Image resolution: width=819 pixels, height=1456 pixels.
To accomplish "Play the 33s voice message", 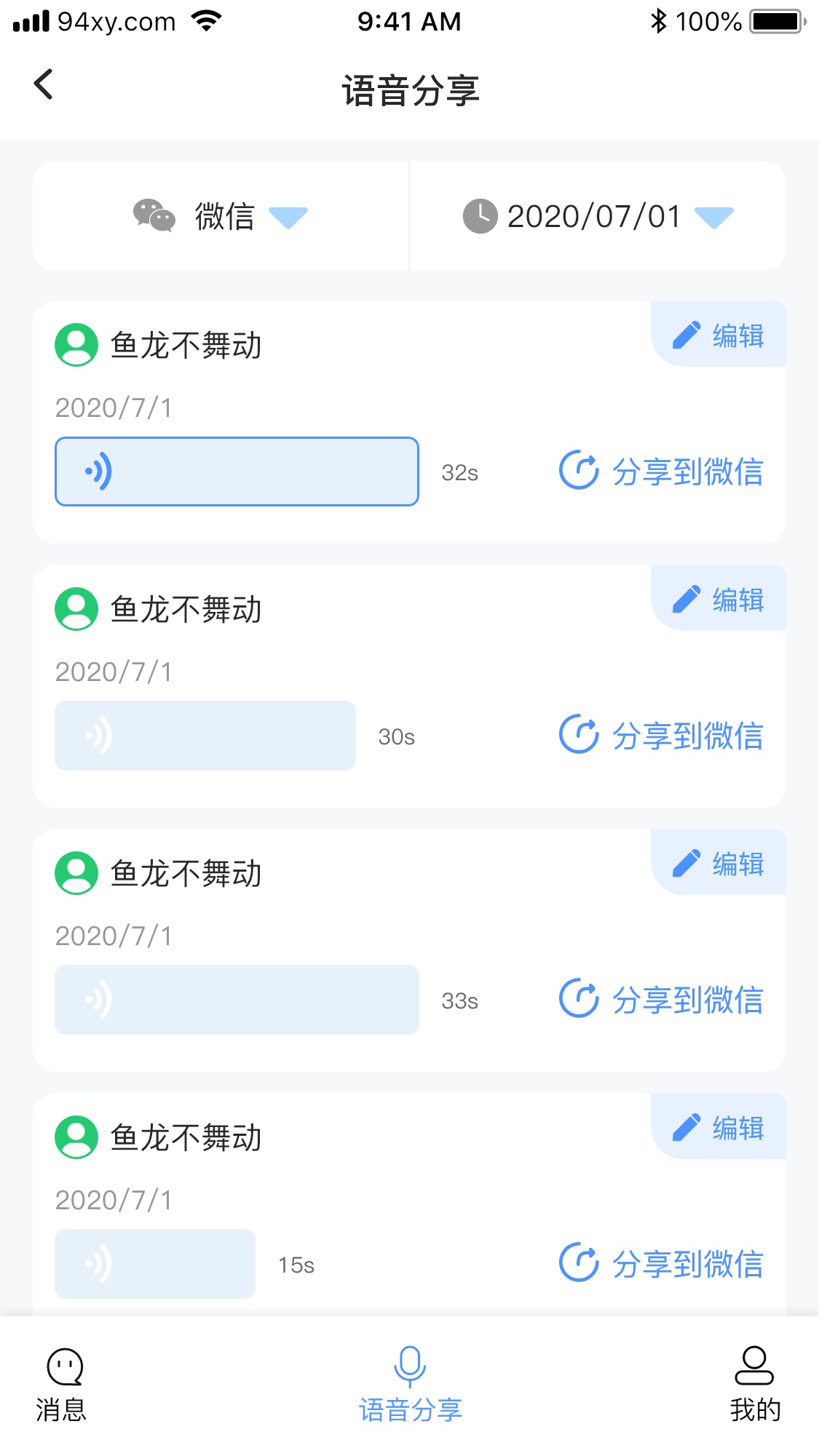I will (237, 1000).
